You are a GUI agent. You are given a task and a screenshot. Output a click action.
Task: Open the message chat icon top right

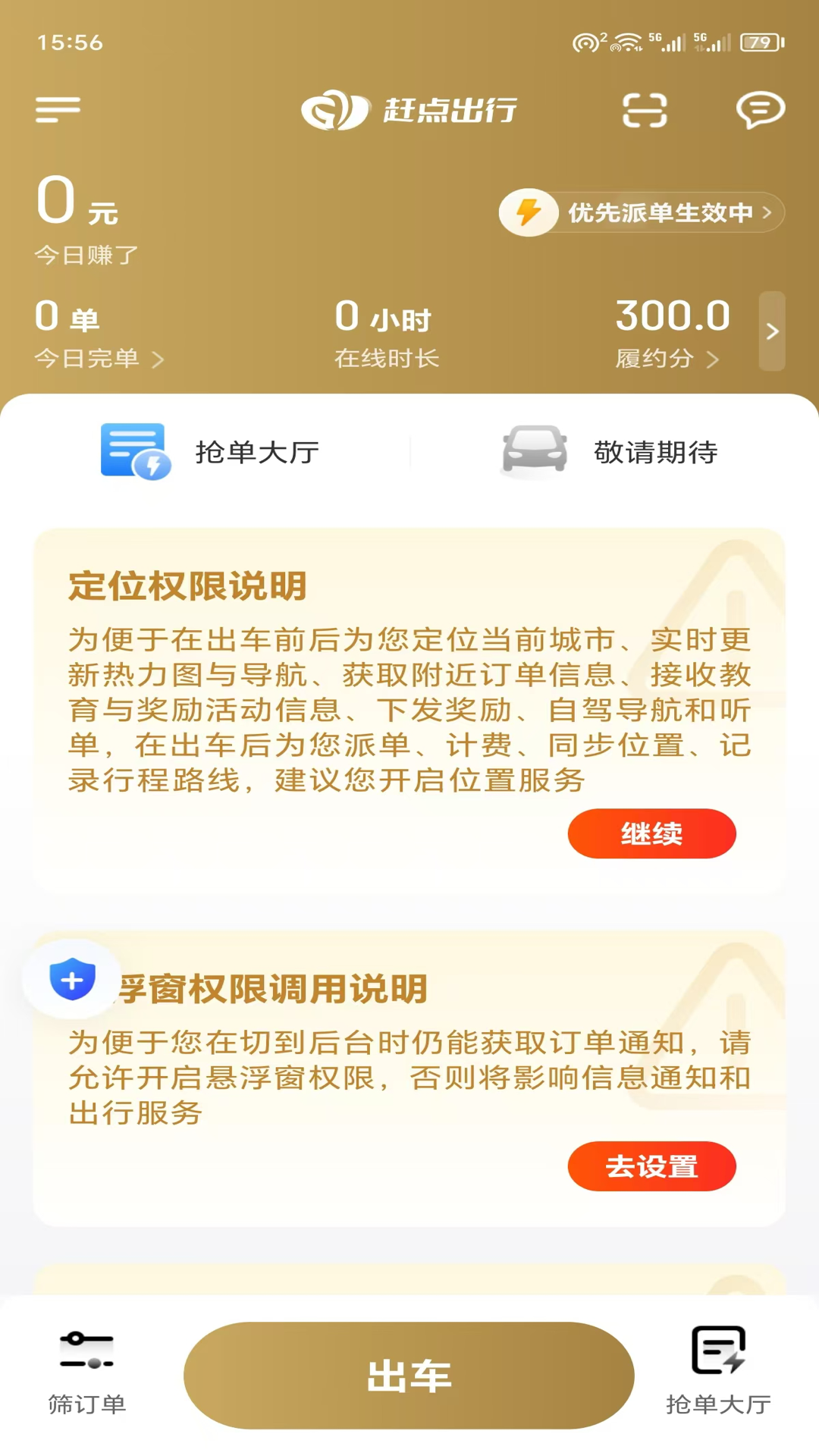pyautogui.click(x=761, y=110)
